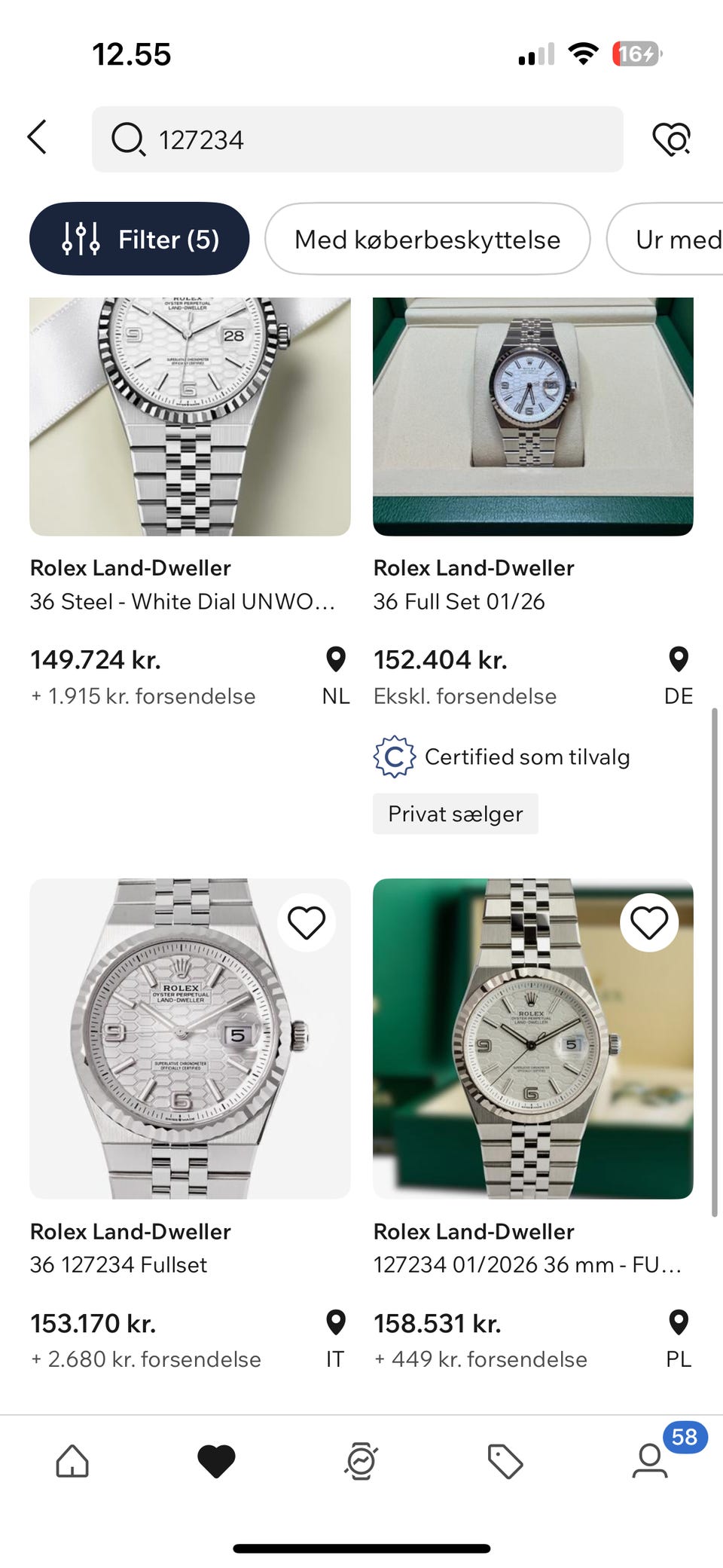The image size is (723, 1568).
Task: Select the Med køberbeskyttelse chip
Action: [427, 239]
